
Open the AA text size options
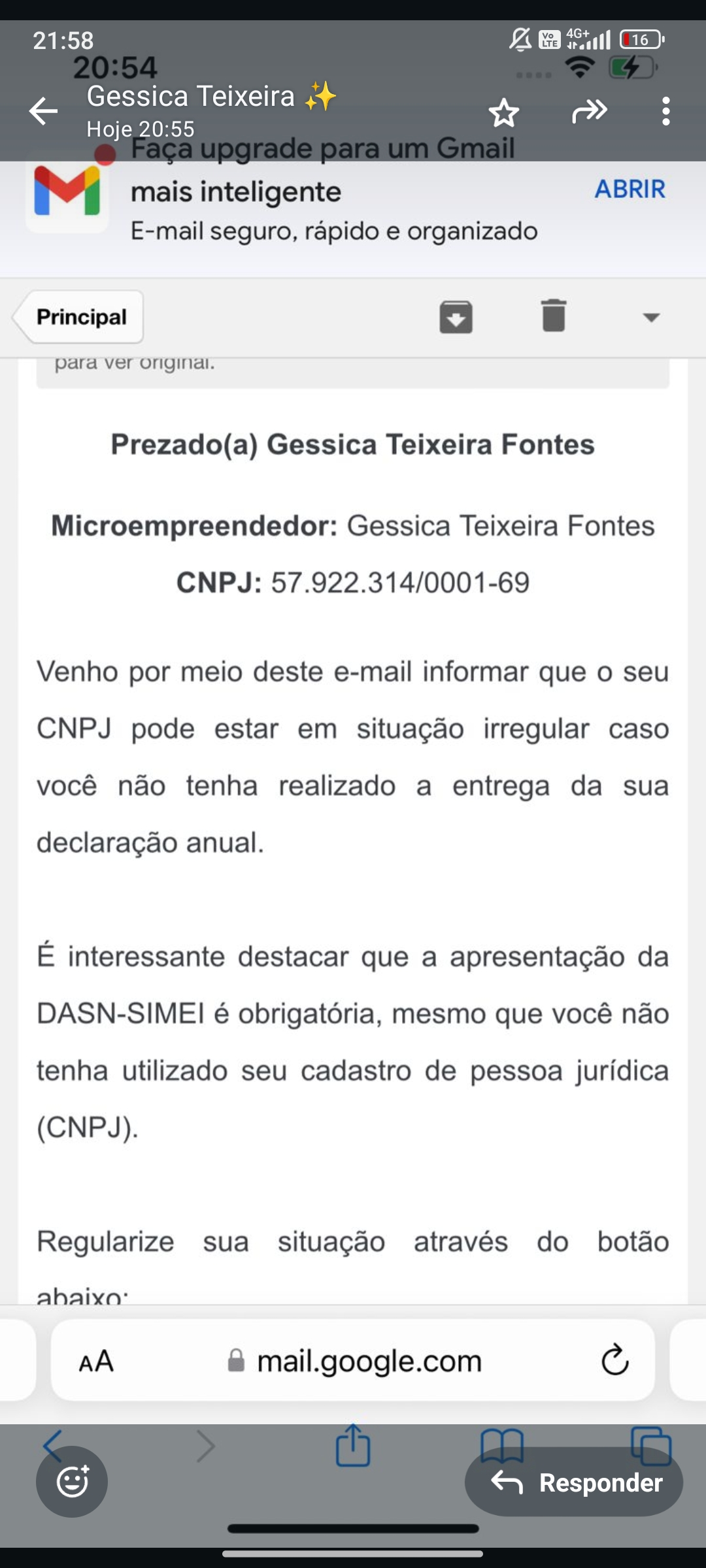pyautogui.click(x=96, y=1362)
